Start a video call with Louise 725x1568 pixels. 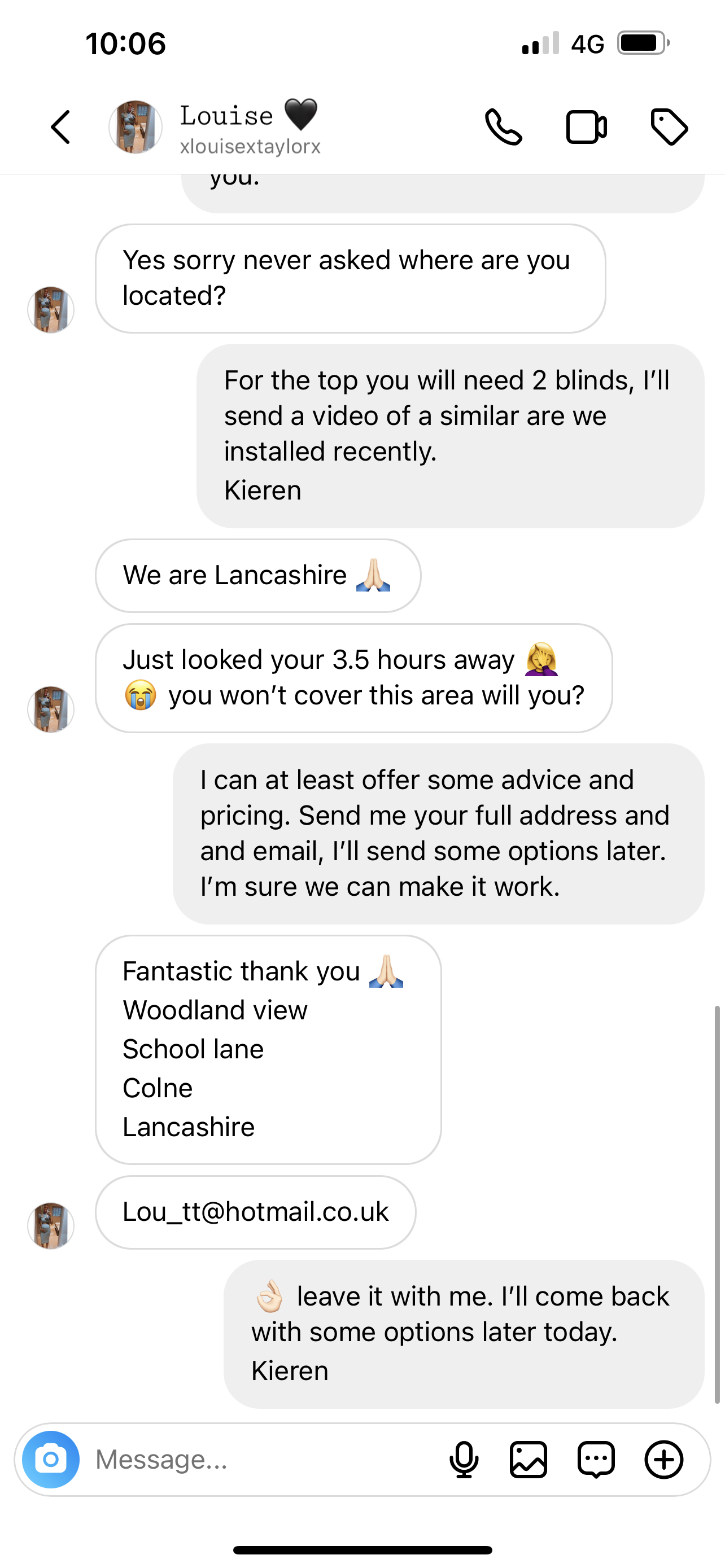pyautogui.click(x=586, y=127)
